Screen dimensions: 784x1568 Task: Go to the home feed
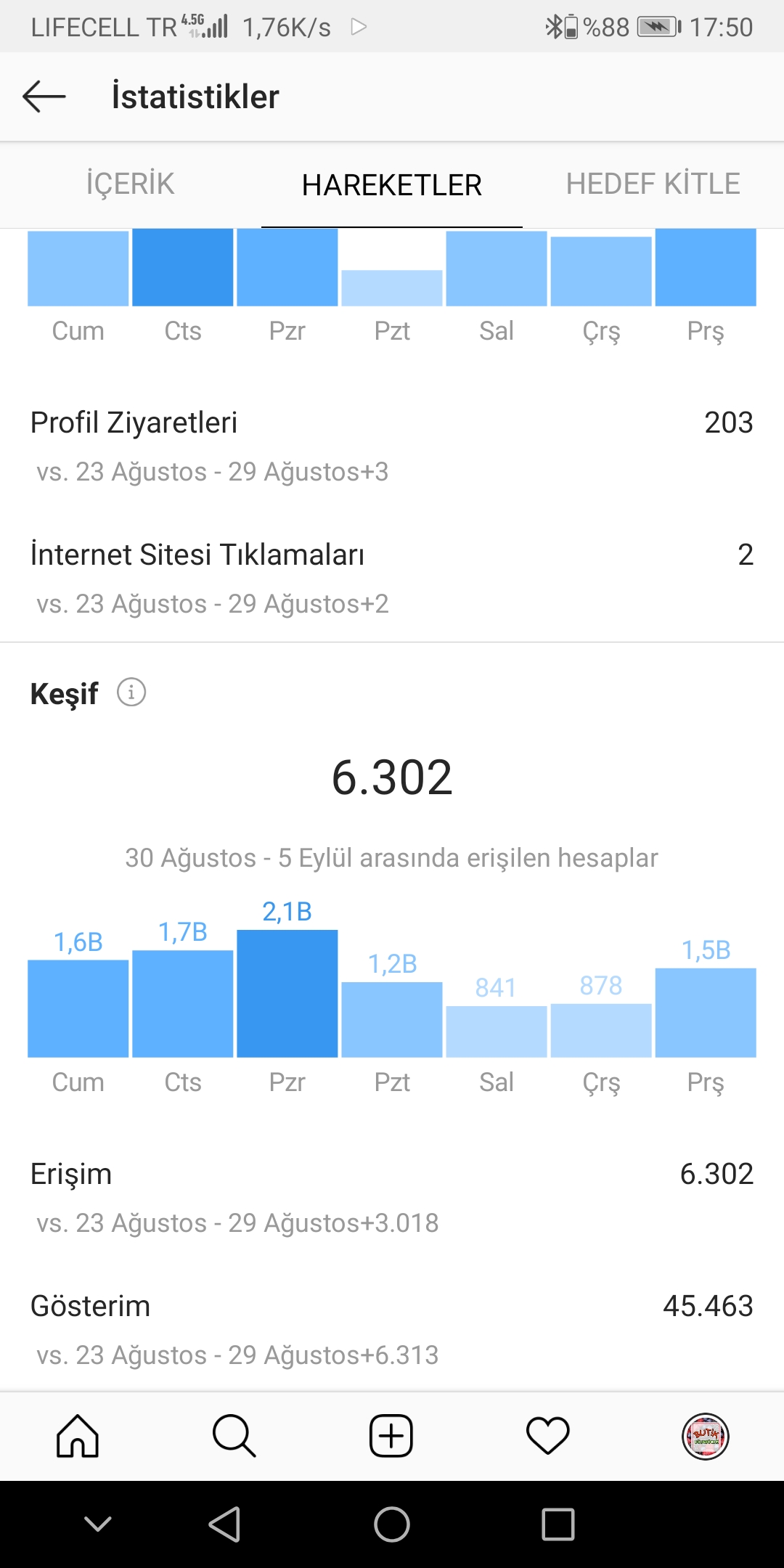tap(78, 1436)
